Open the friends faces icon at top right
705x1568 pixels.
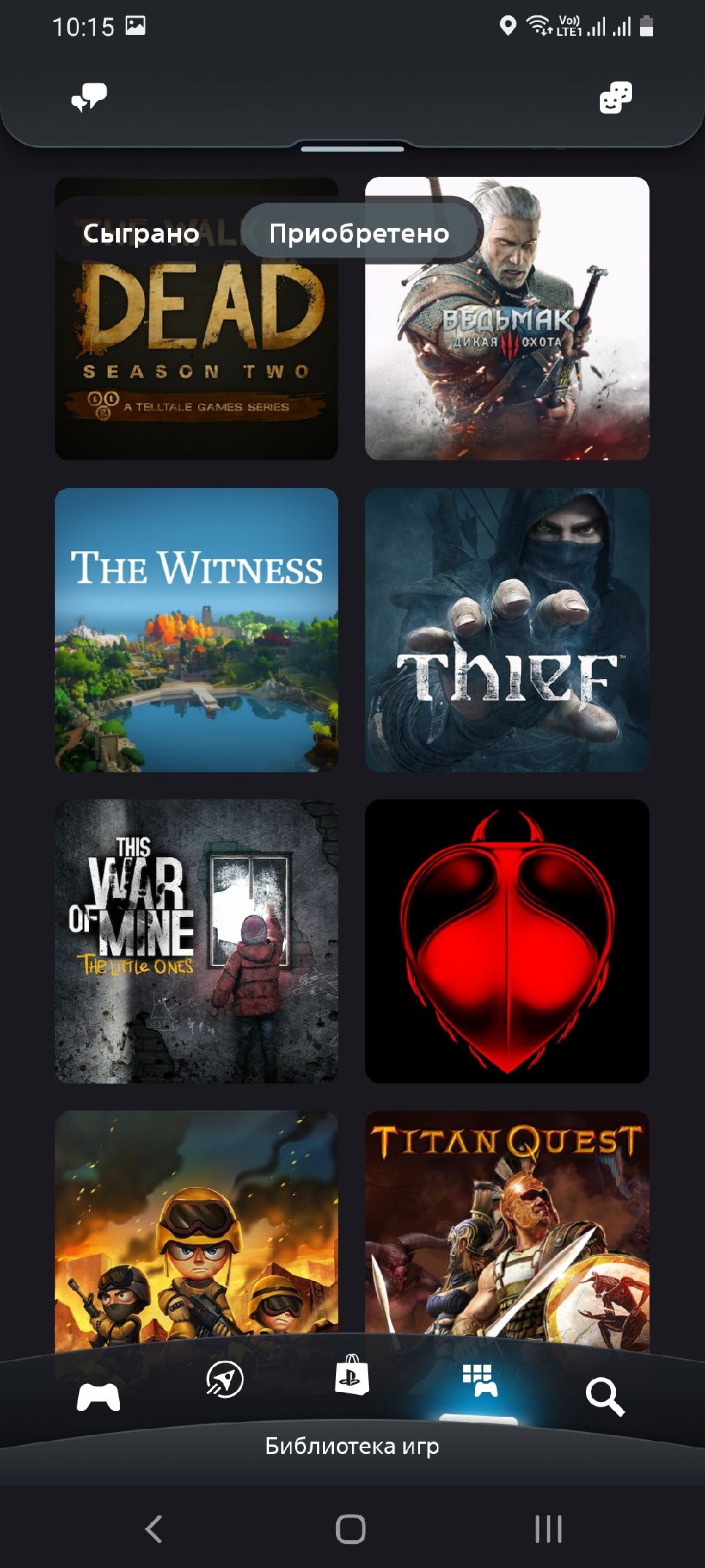(615, 97)
